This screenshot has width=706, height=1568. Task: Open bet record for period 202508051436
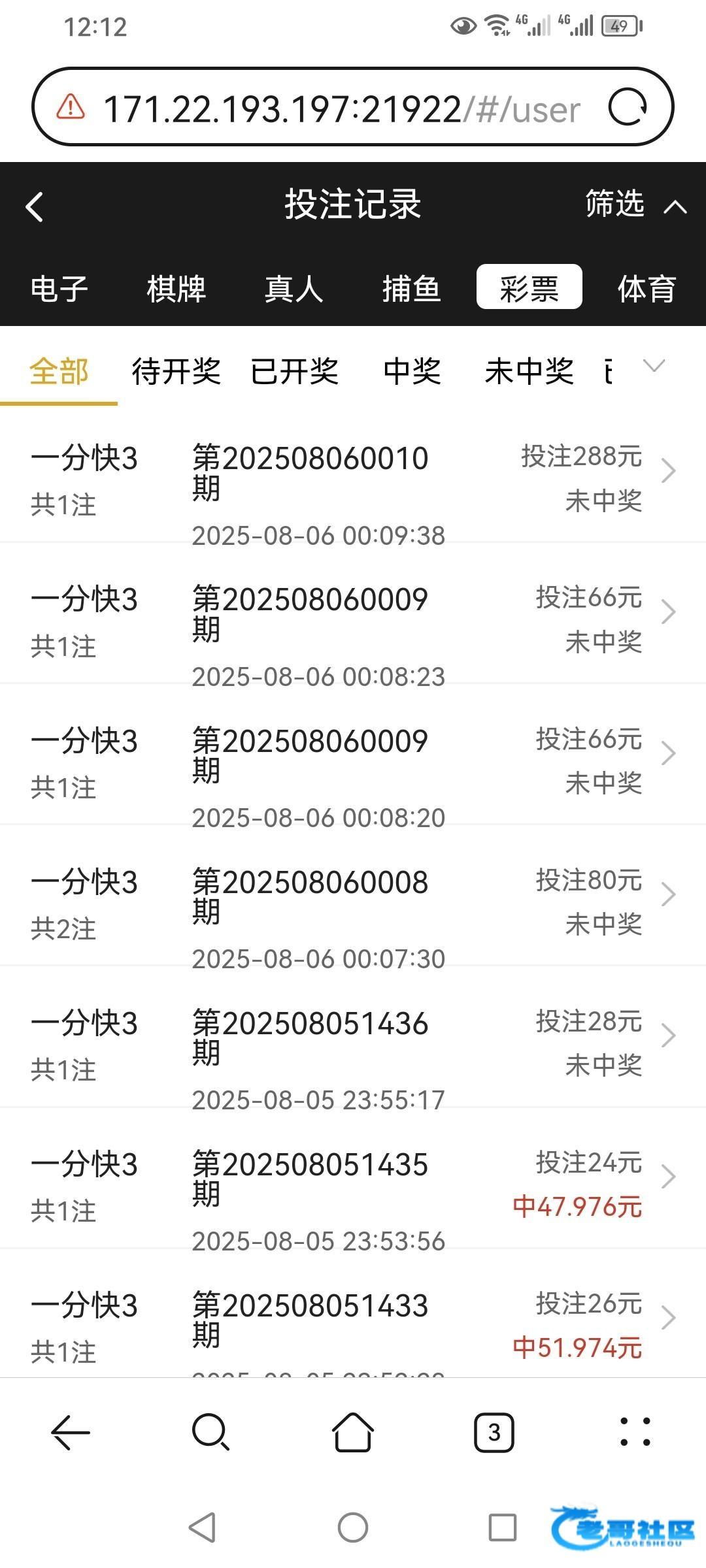tap(353, 1047)
